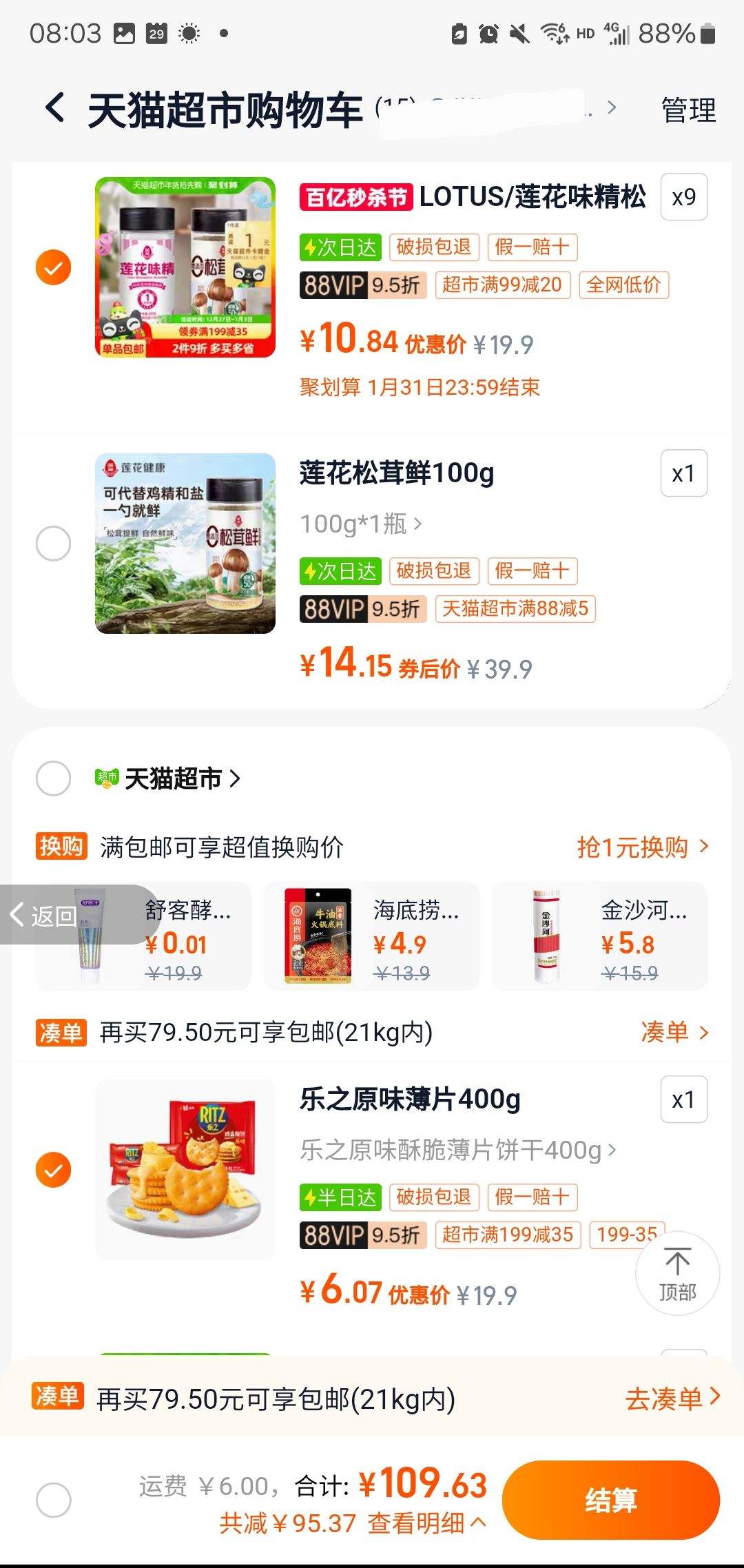This screenshot has width=744, height=1568.
Task: Tap the red 百亿秒杀节 badge
Action: click(x=355, y=196)
